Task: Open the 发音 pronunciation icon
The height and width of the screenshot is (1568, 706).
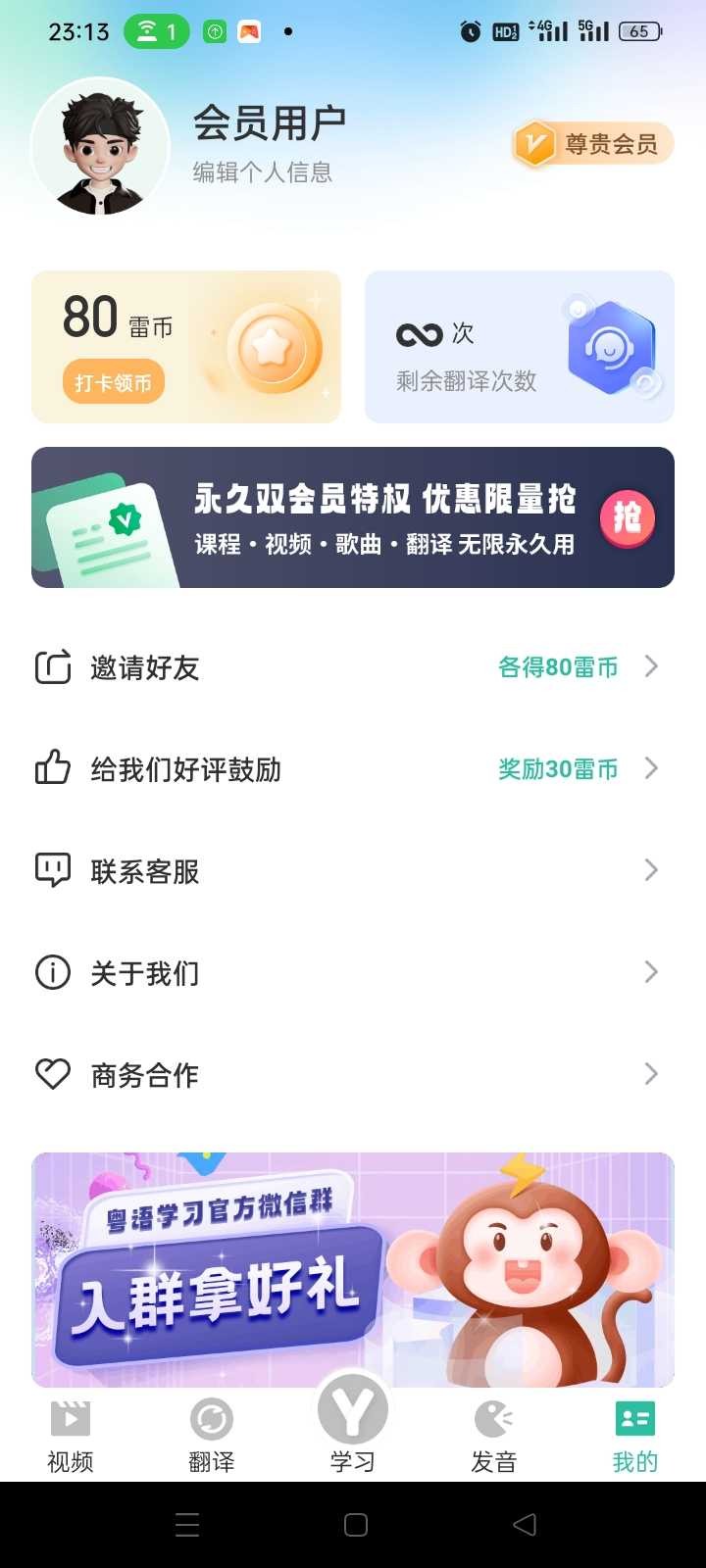Action: click(x=494, y=1418)
